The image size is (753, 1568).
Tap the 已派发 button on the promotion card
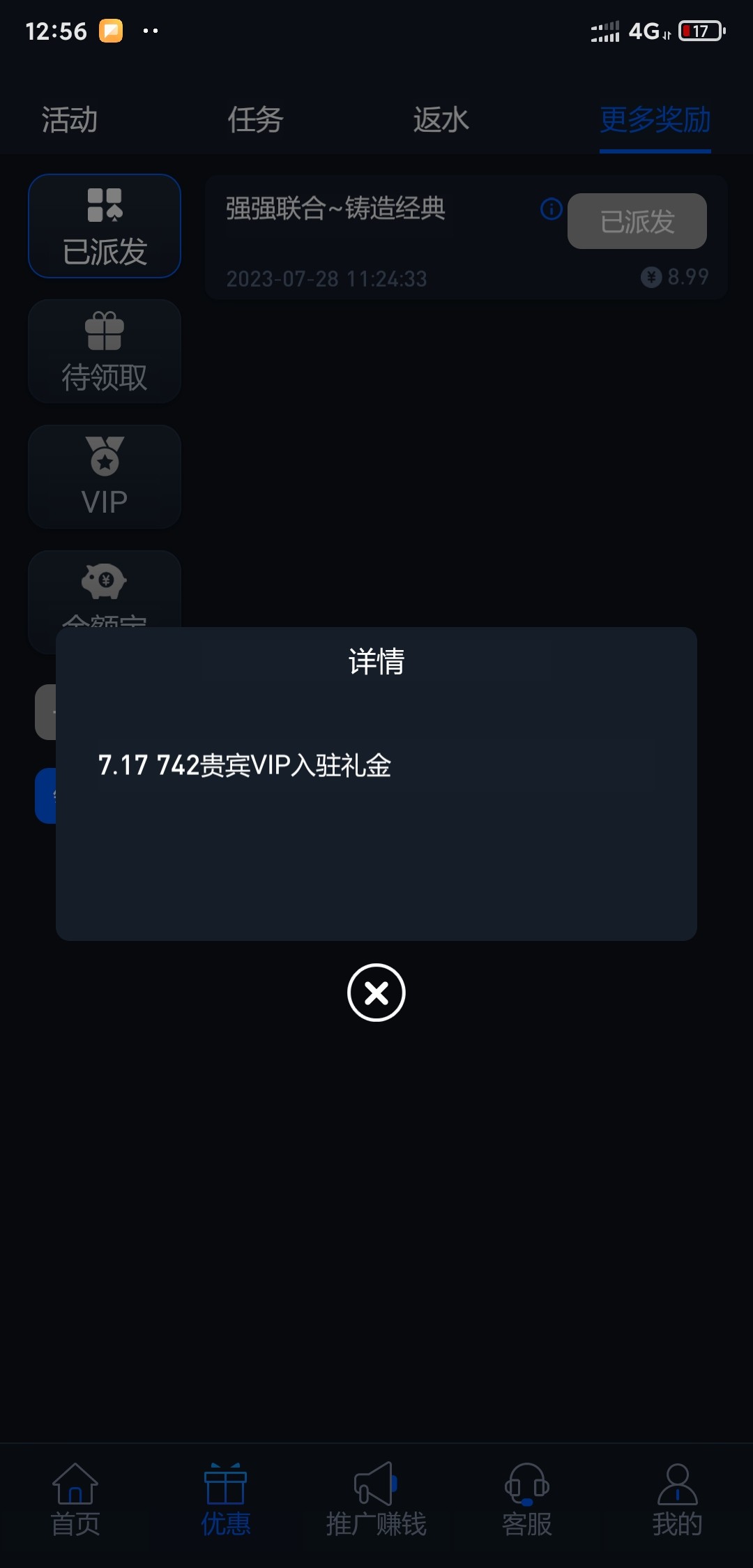pos(637,221)
